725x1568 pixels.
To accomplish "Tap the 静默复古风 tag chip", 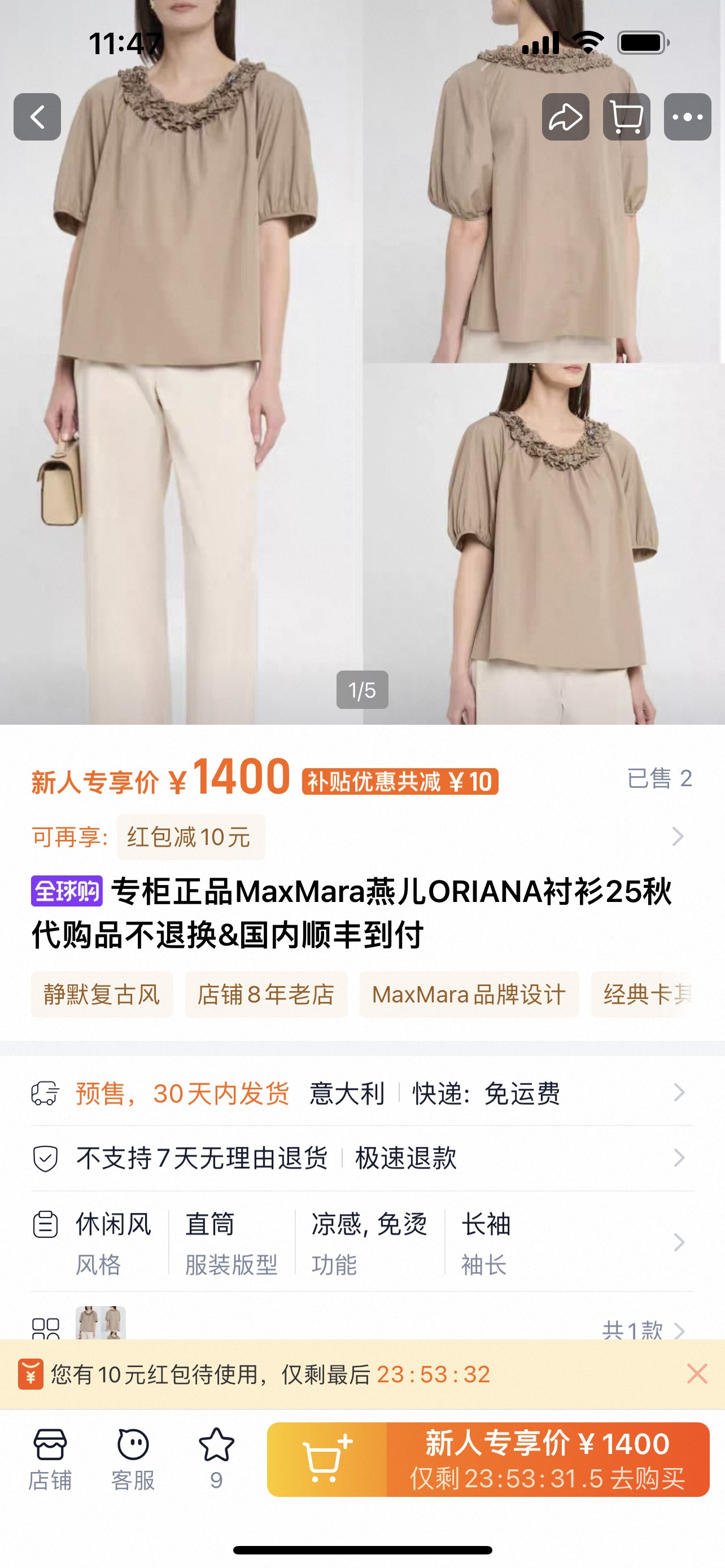I will (102, 995).
